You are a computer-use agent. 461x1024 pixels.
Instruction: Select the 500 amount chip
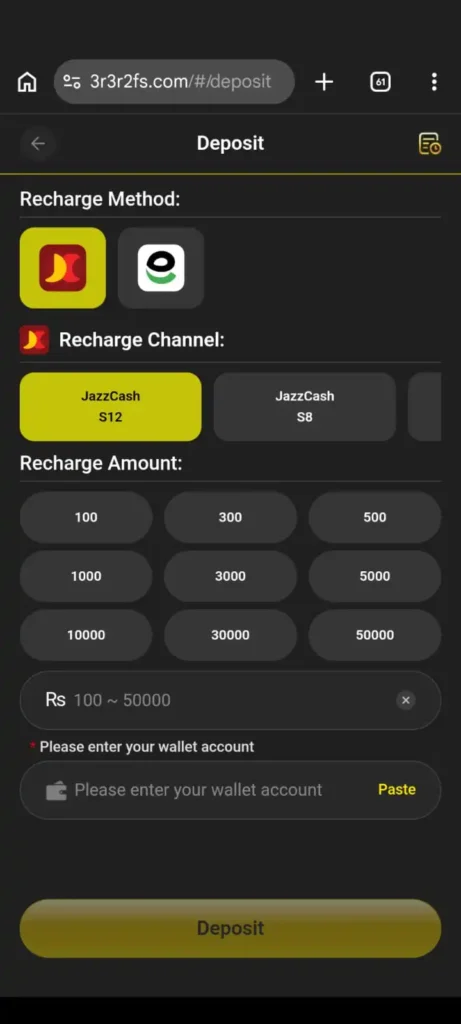(x=375, y=517)
